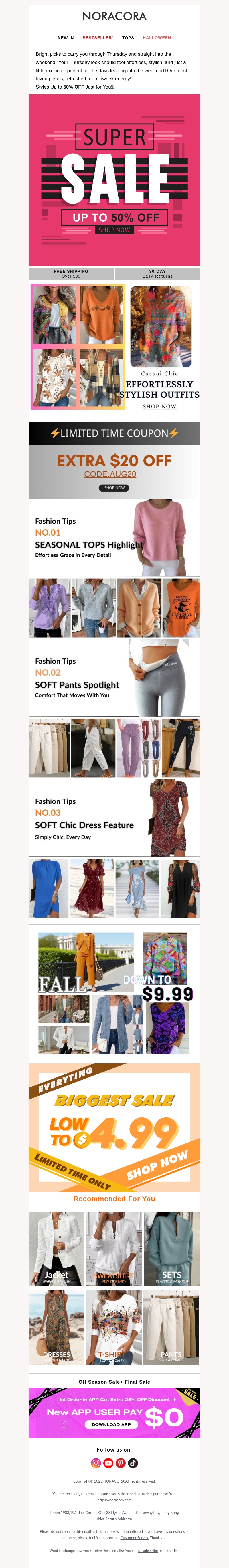The width and height of the screenshot is (229, 1568).
Task: Open the Fall down to $9.99 collage
Action: [x=114, y=993]
